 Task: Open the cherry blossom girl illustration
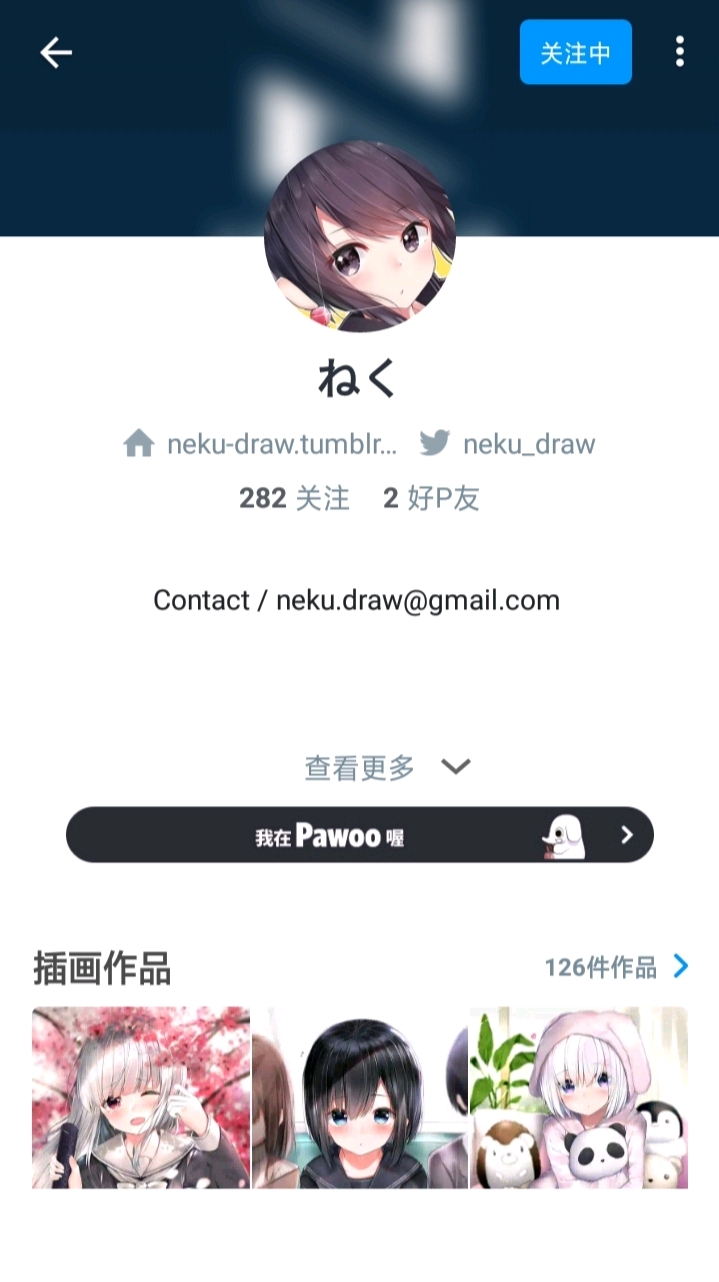point(140,1097)
